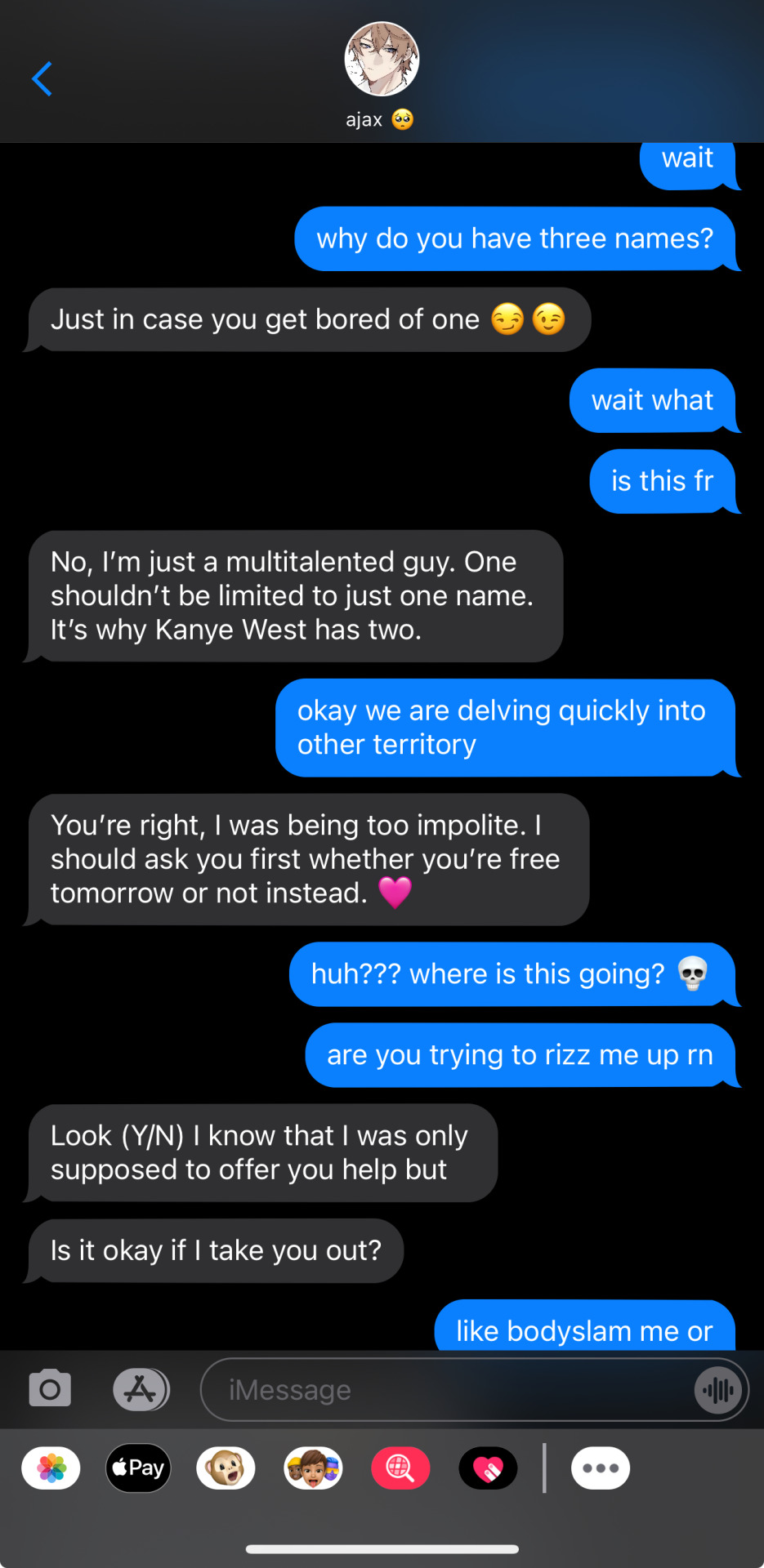Open ajax contact details
Viewport: 764px width, 1568px height.
[381, 74]
